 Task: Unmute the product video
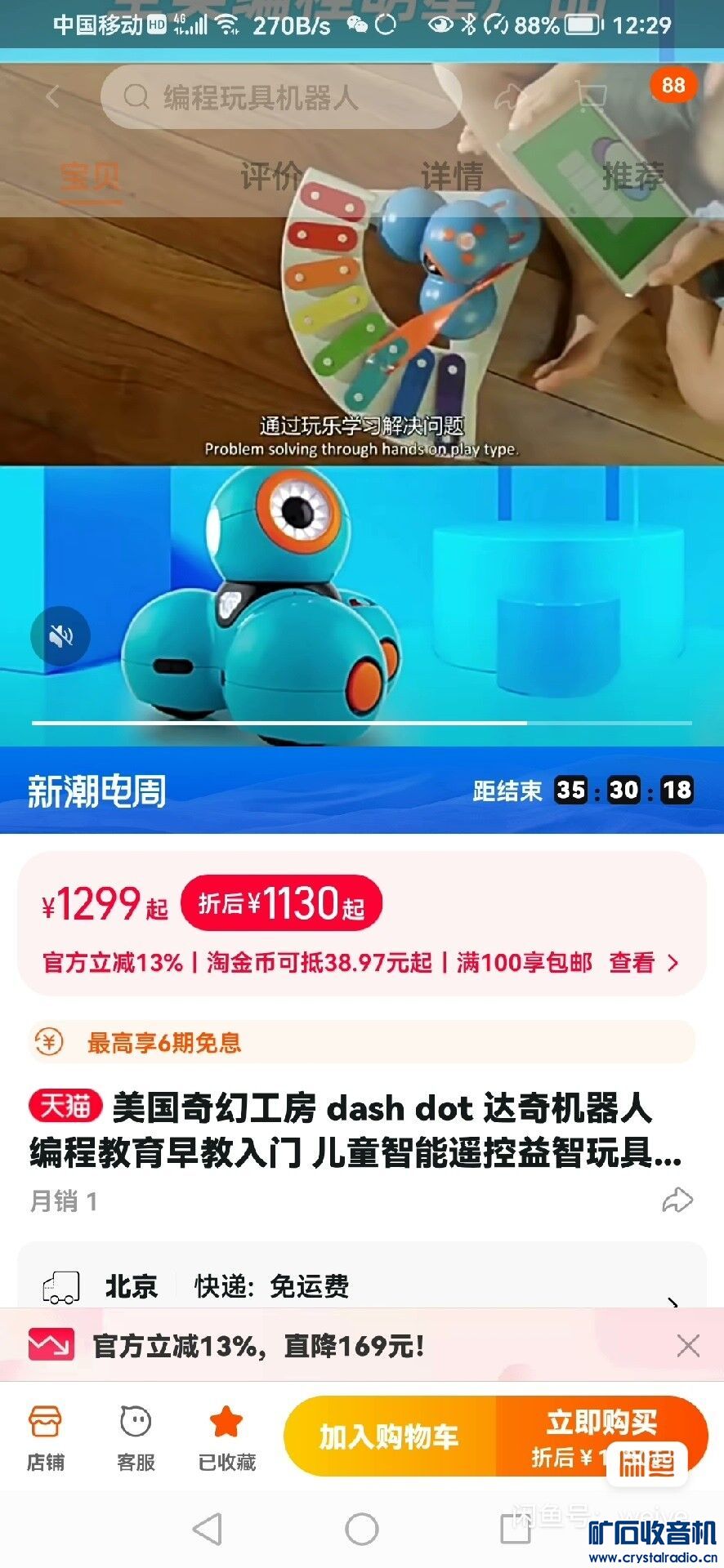(x=60, y=635)
